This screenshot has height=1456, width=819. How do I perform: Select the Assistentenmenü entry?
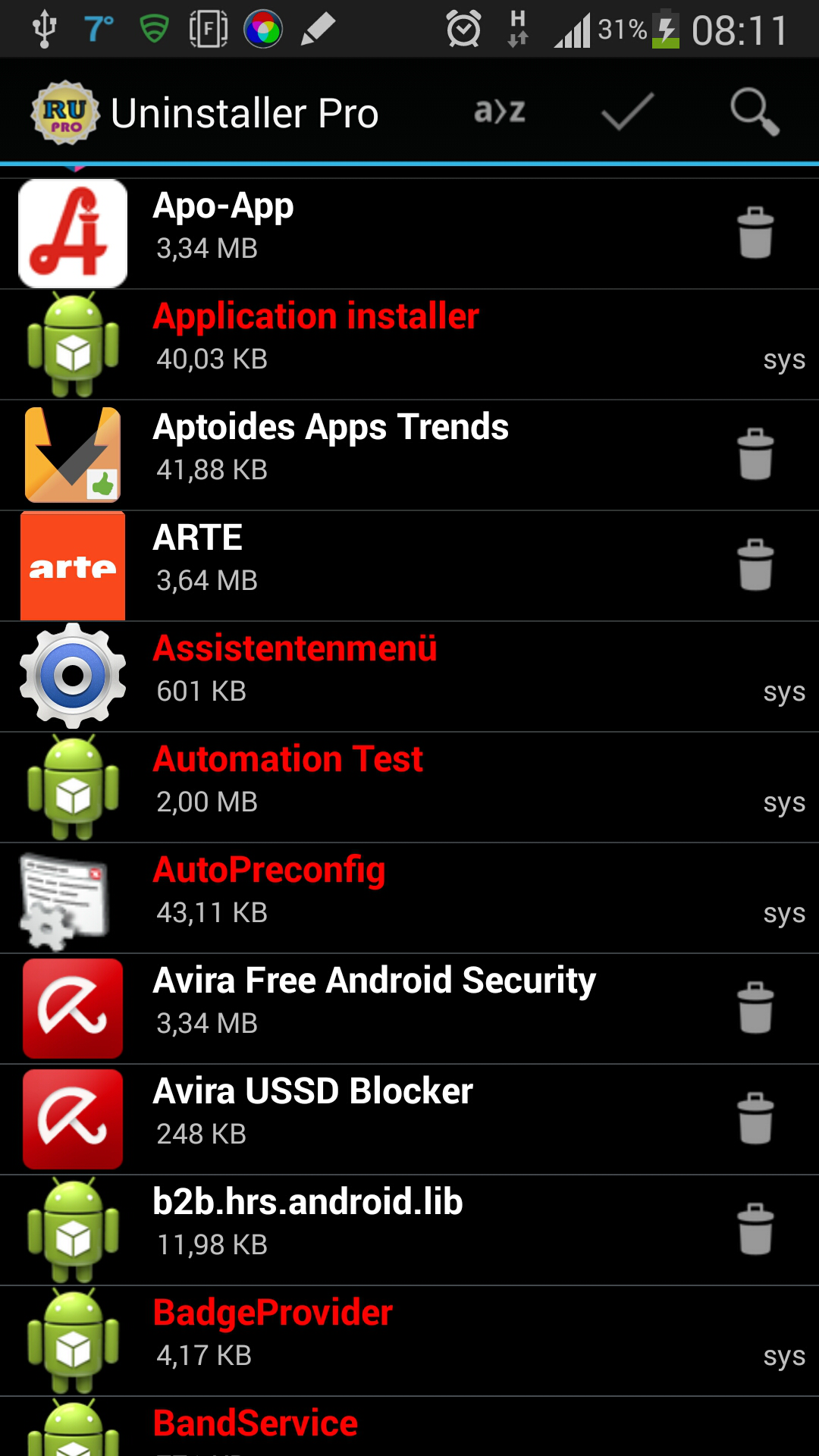(x=409, y=676)
